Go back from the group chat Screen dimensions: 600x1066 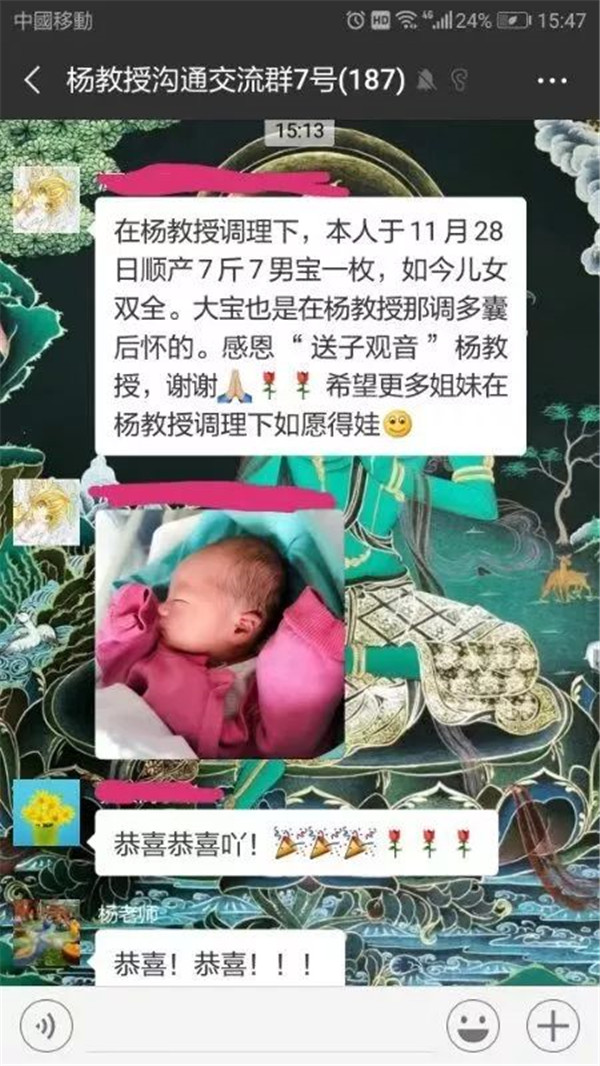32,80
